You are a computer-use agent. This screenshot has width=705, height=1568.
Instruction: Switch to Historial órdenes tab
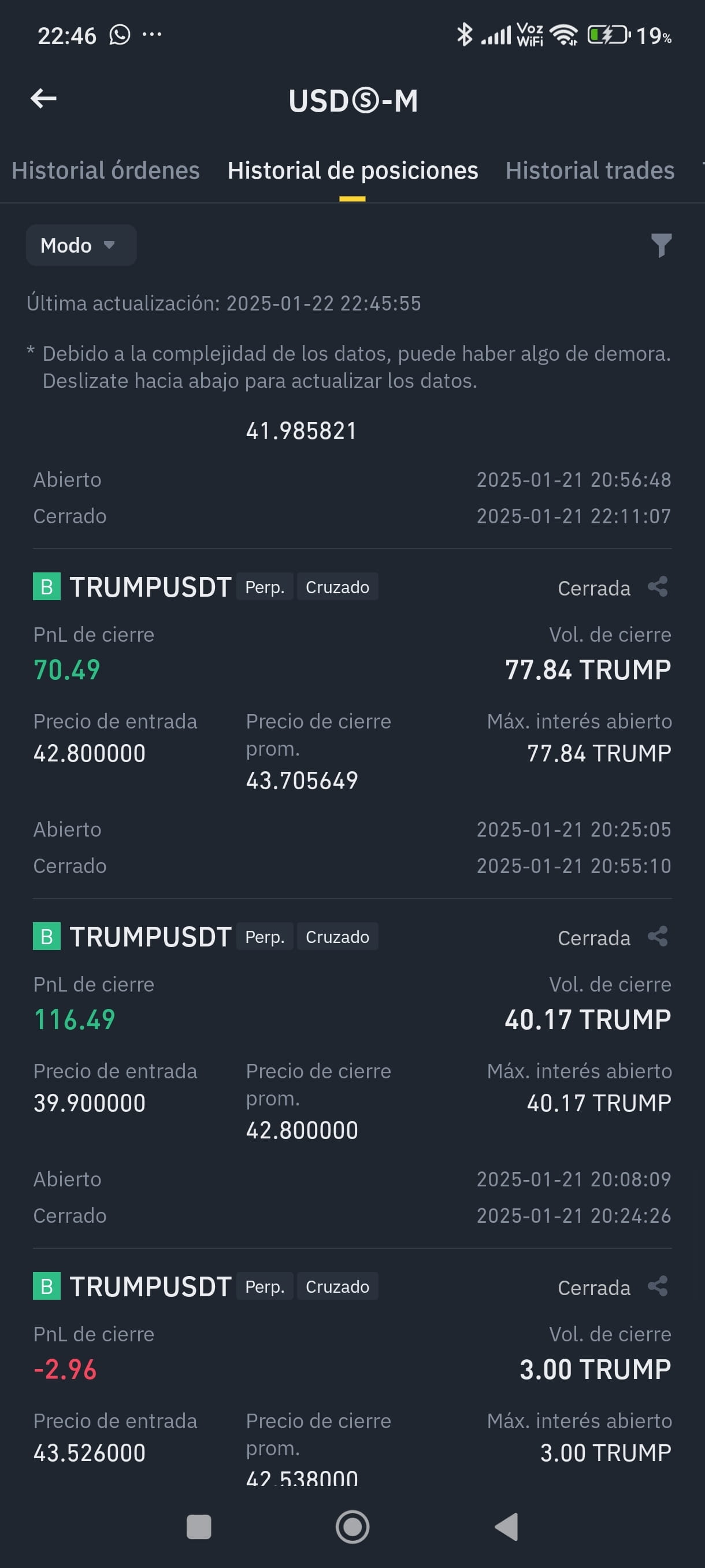[x=106, y=171]
